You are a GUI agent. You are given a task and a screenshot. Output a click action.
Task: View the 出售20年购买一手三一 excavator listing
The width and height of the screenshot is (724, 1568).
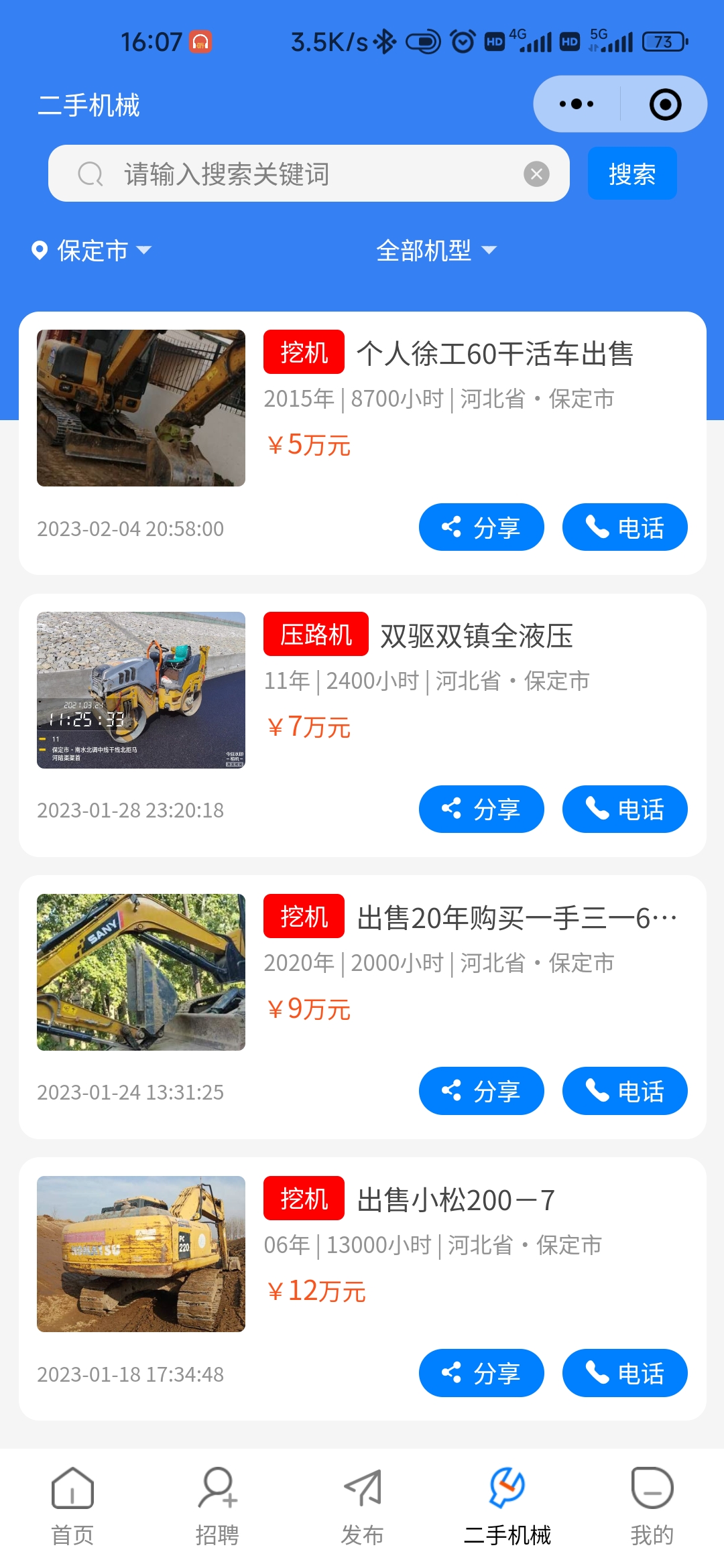(x=516, y=918)
